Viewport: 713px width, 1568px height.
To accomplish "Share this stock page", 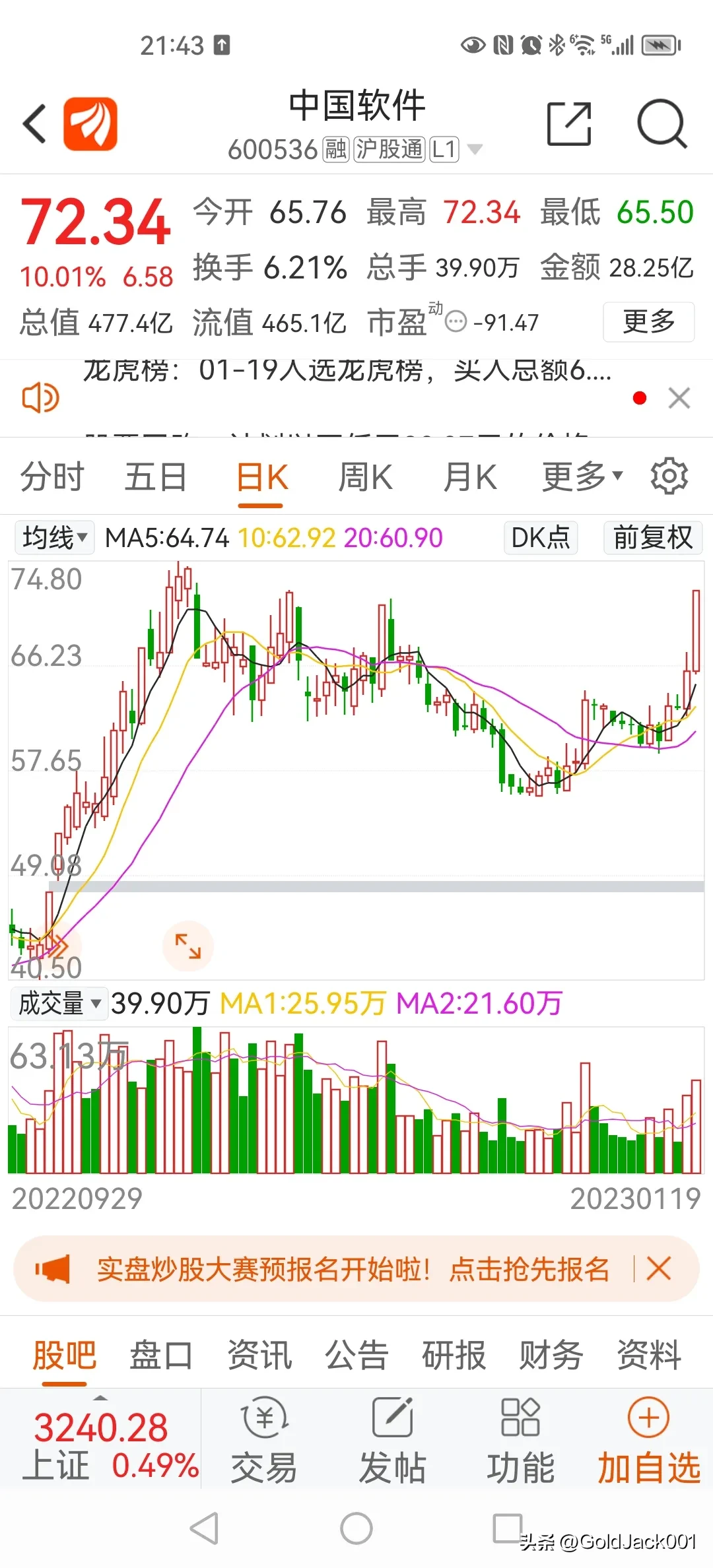I will 568,124.
